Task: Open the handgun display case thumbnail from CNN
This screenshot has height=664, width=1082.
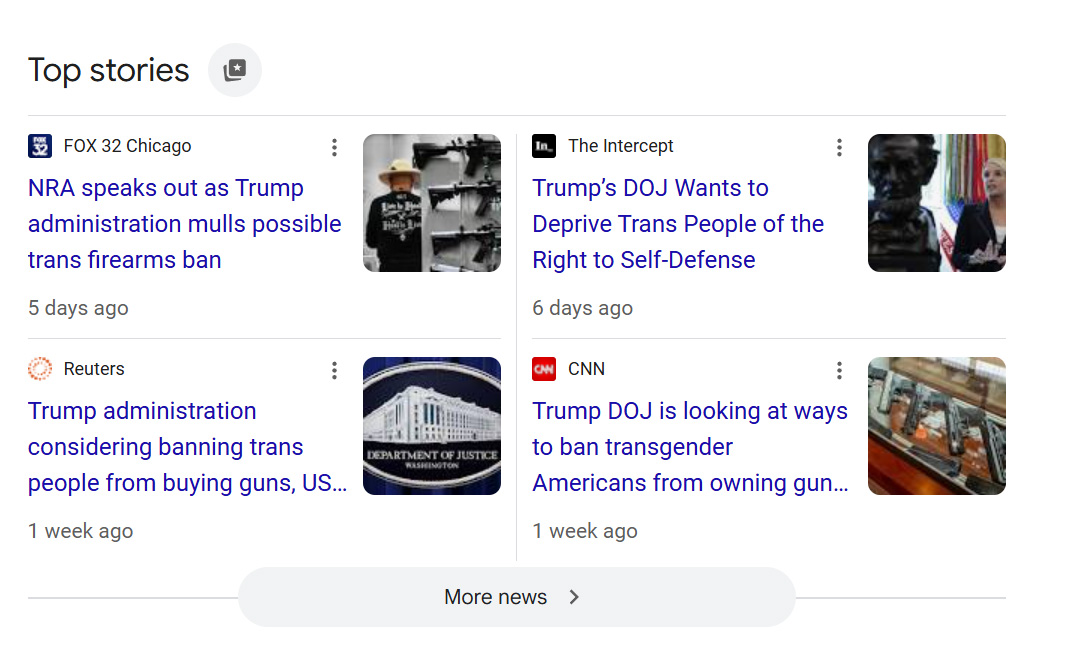Action: point(936,426)
